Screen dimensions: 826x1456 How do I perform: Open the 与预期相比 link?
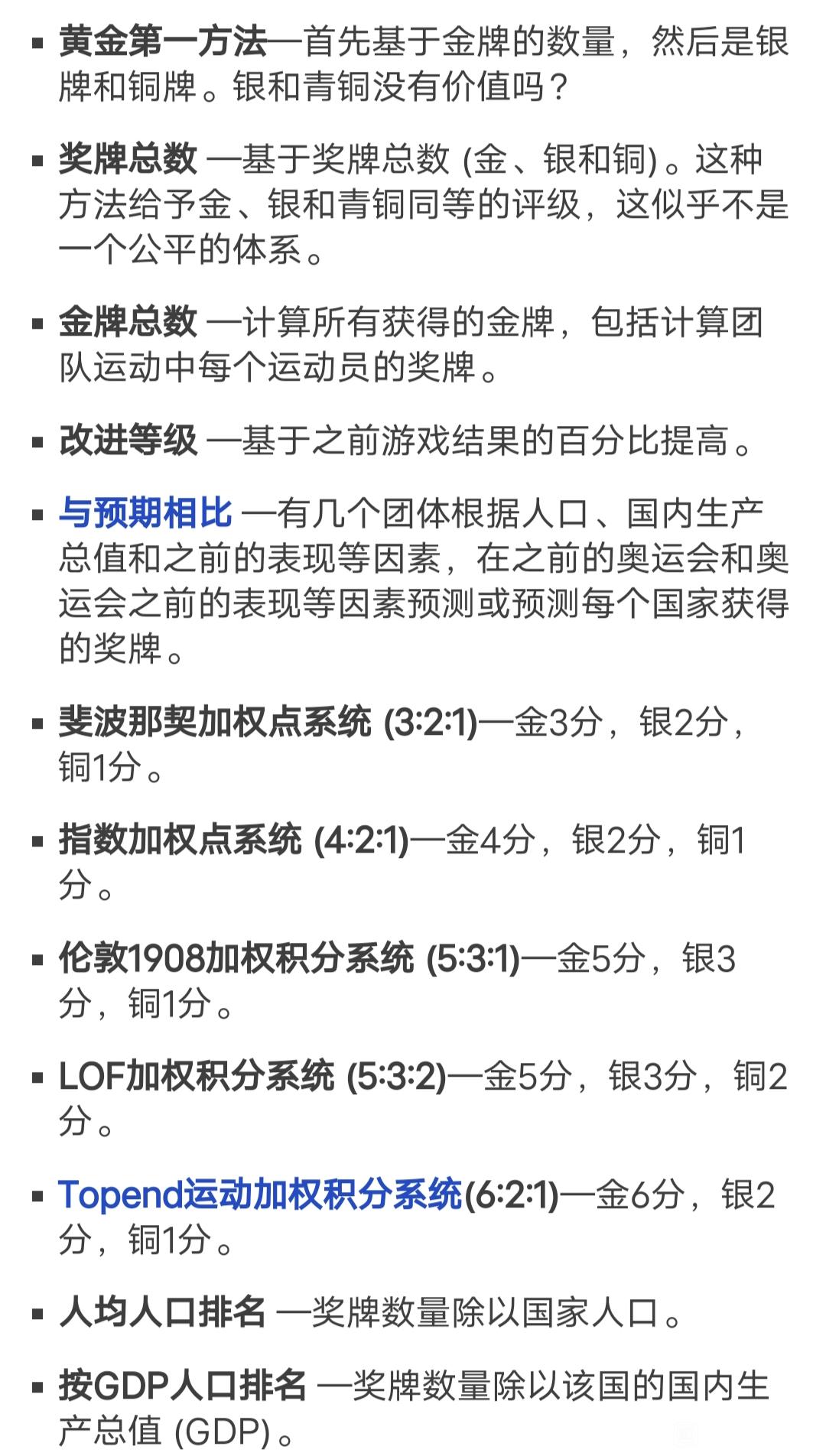[145, 513]
